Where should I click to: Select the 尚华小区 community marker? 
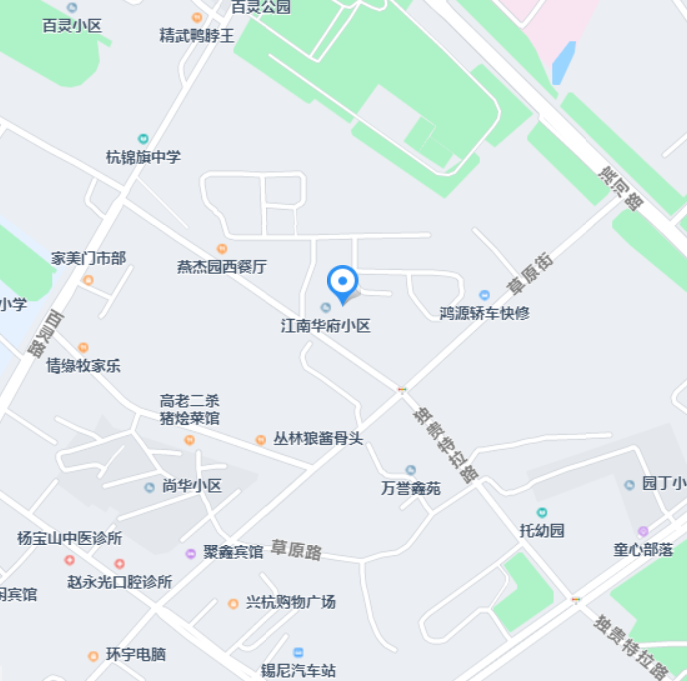click(149, 487)
